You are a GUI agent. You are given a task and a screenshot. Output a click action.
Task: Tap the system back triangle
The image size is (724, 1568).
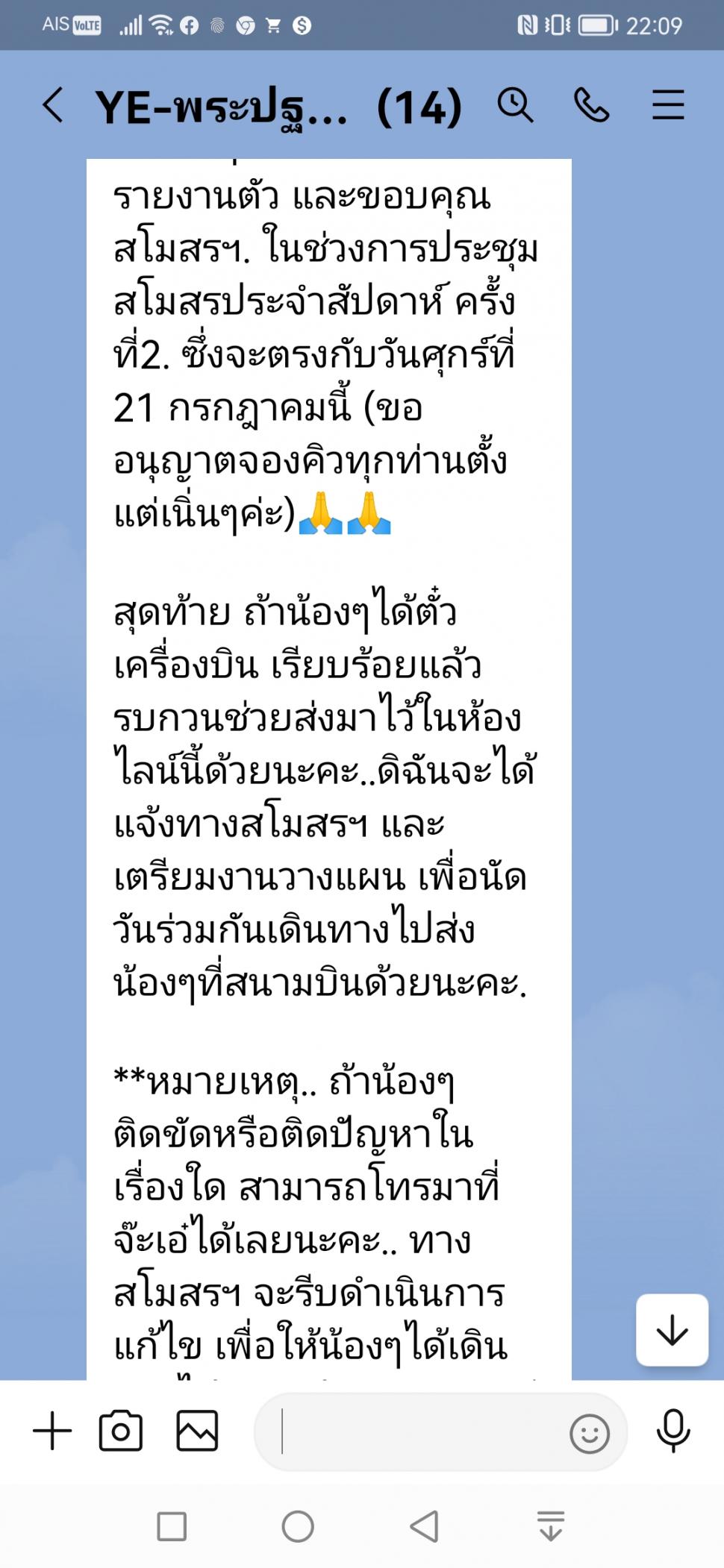point(424,1526)
